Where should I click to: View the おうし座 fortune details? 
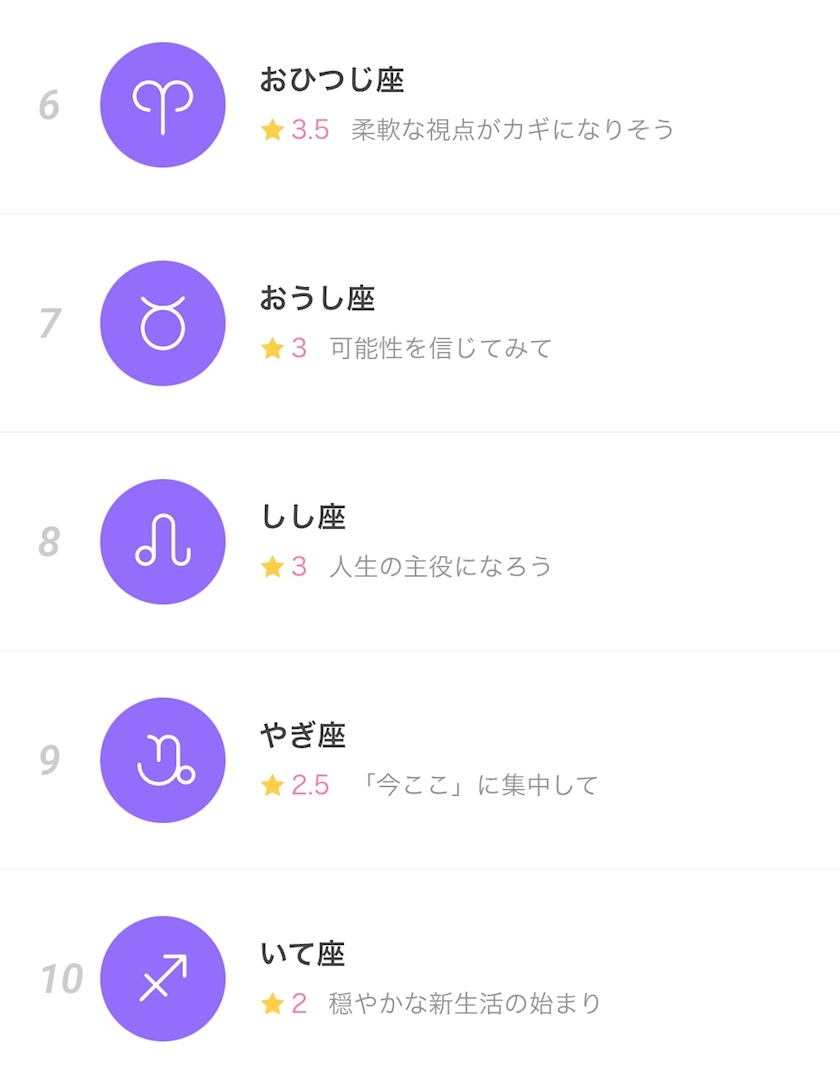pyautogui.click(x=420, y=323)
